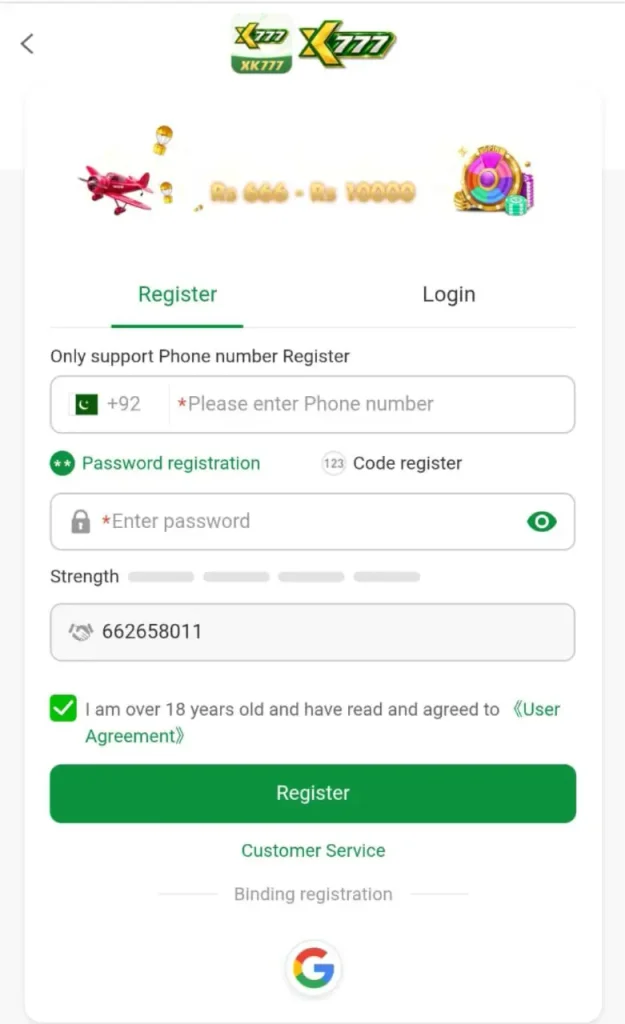The image size is (625, 1024).
Task: Open the +92 country code picker
Action: click(x=108, y=404)
